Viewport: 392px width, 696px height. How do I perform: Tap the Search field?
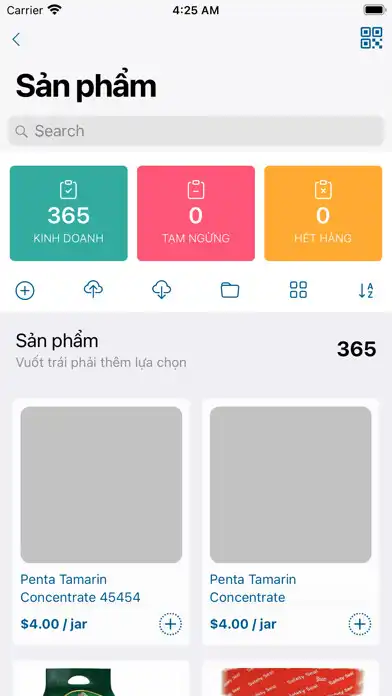(196, 131)
